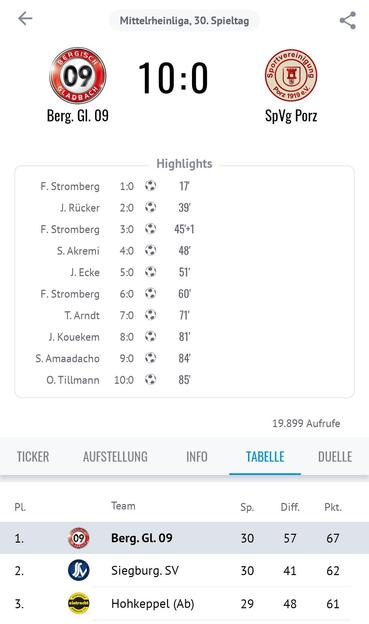The width and height of the screenshot is (369, 624).
Task: Open the Berg. Gl. 09 team page
Action: [x=78, y=85]
